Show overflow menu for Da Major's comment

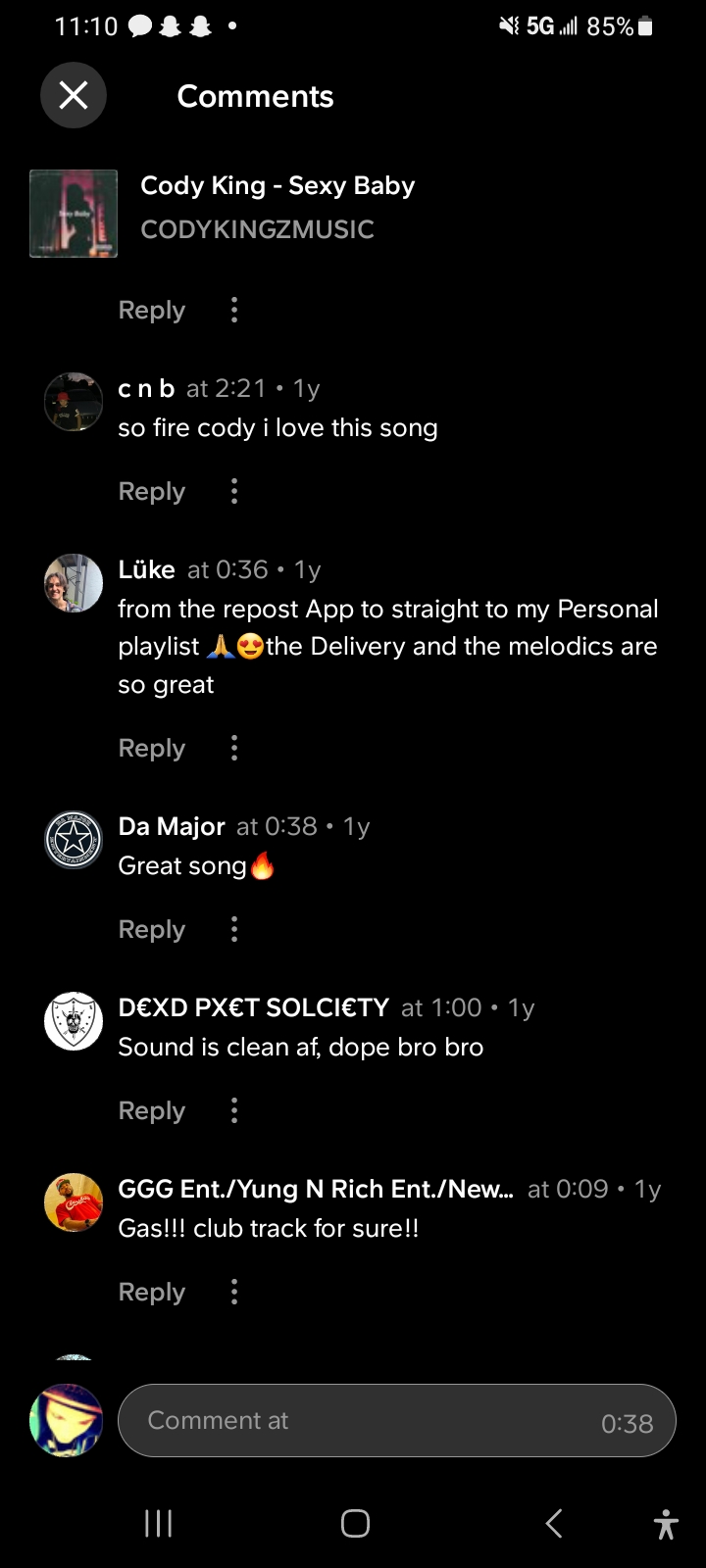click(x=233, y=929)
